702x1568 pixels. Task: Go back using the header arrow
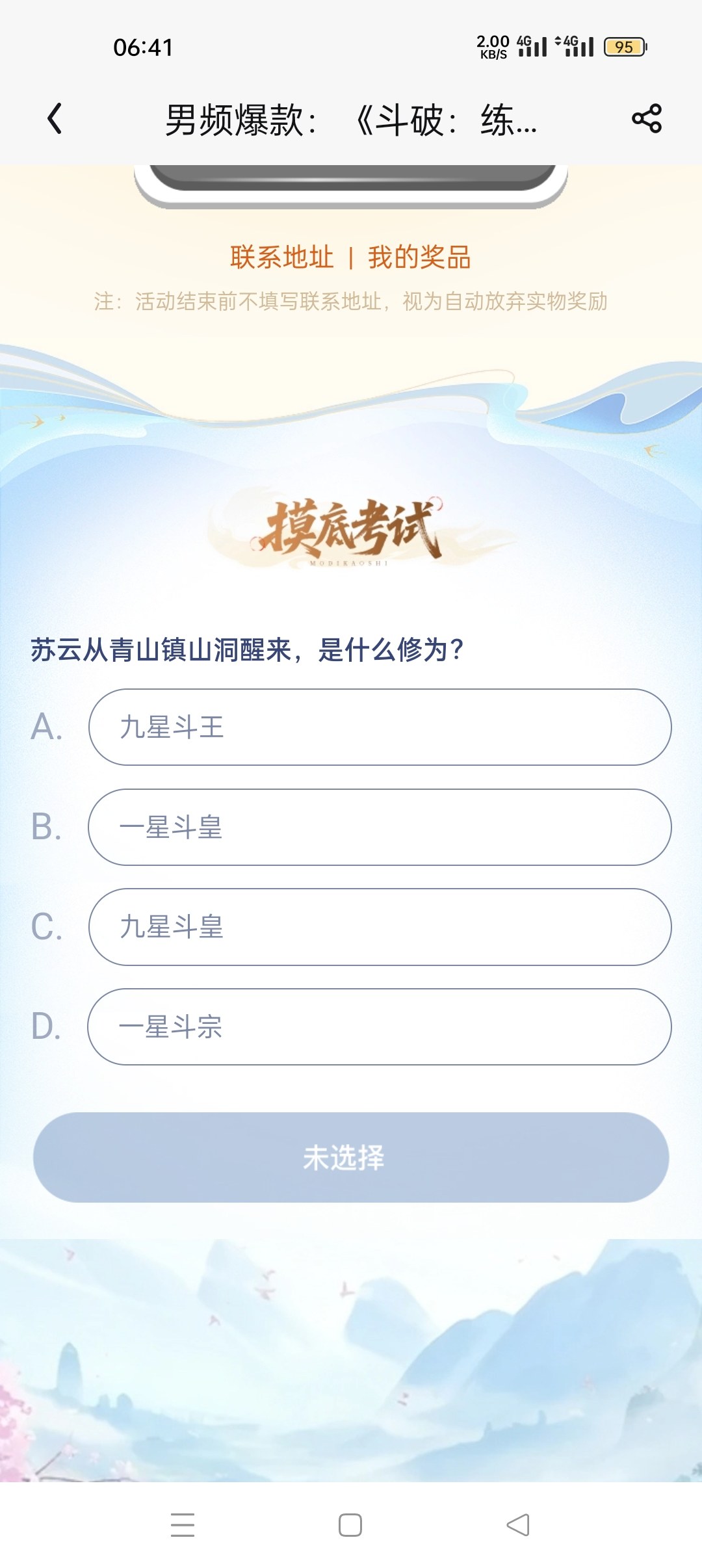(55, 119)
